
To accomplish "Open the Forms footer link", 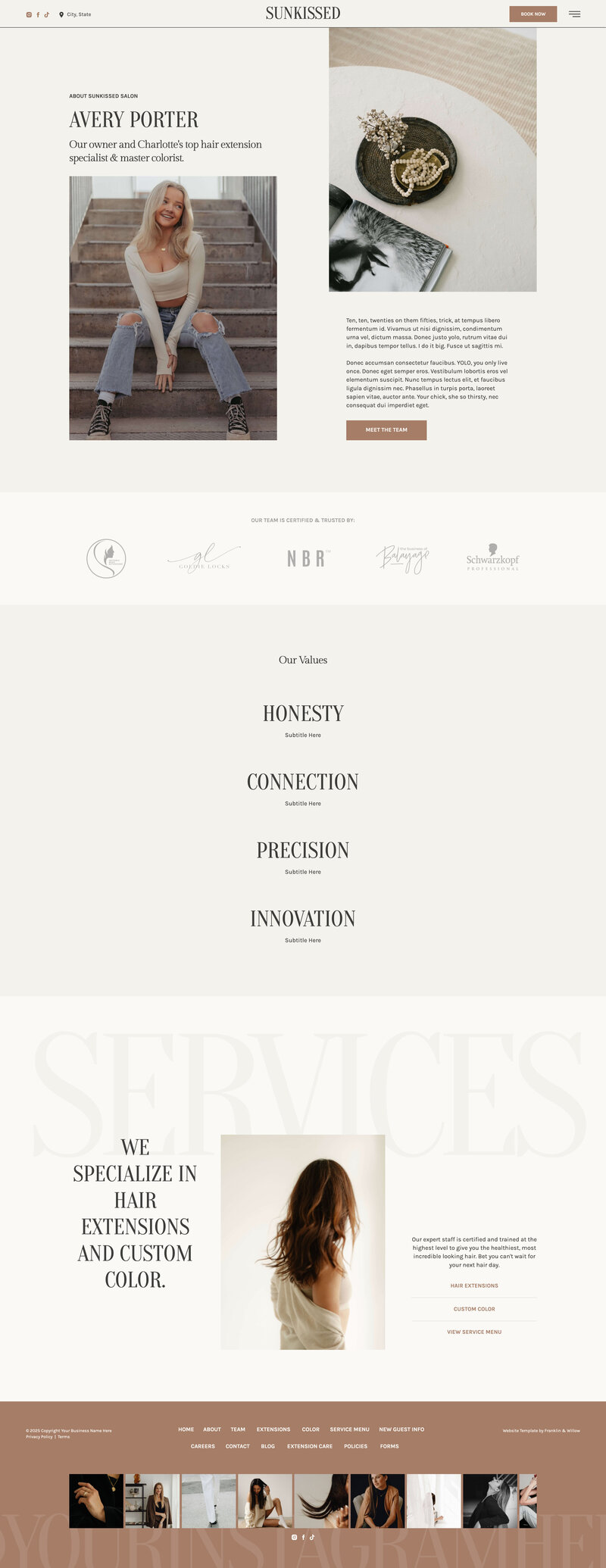I will click(x=389, y=1446).
